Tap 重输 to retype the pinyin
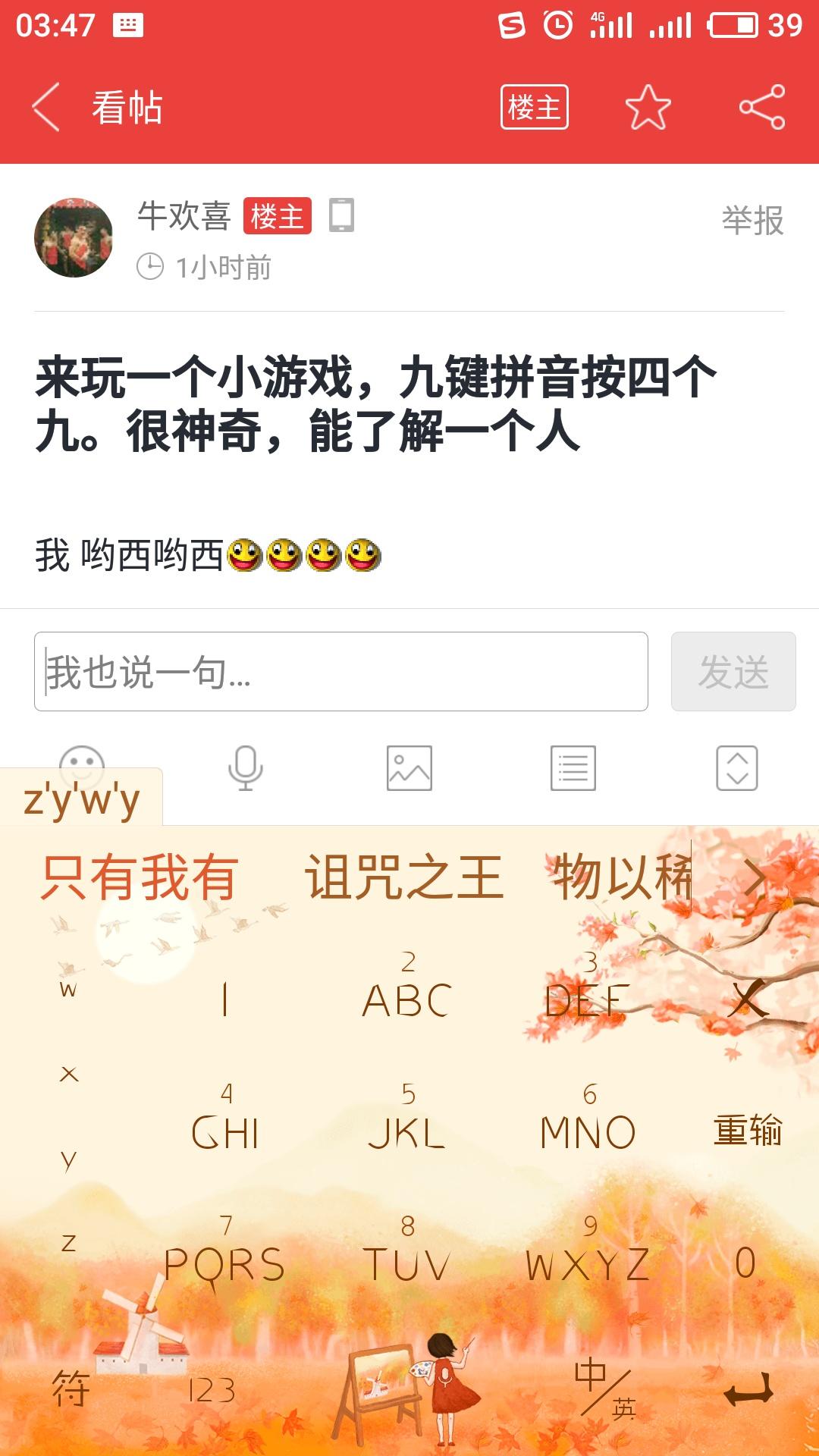The image size is (819, 1456). click(748, 1131)
